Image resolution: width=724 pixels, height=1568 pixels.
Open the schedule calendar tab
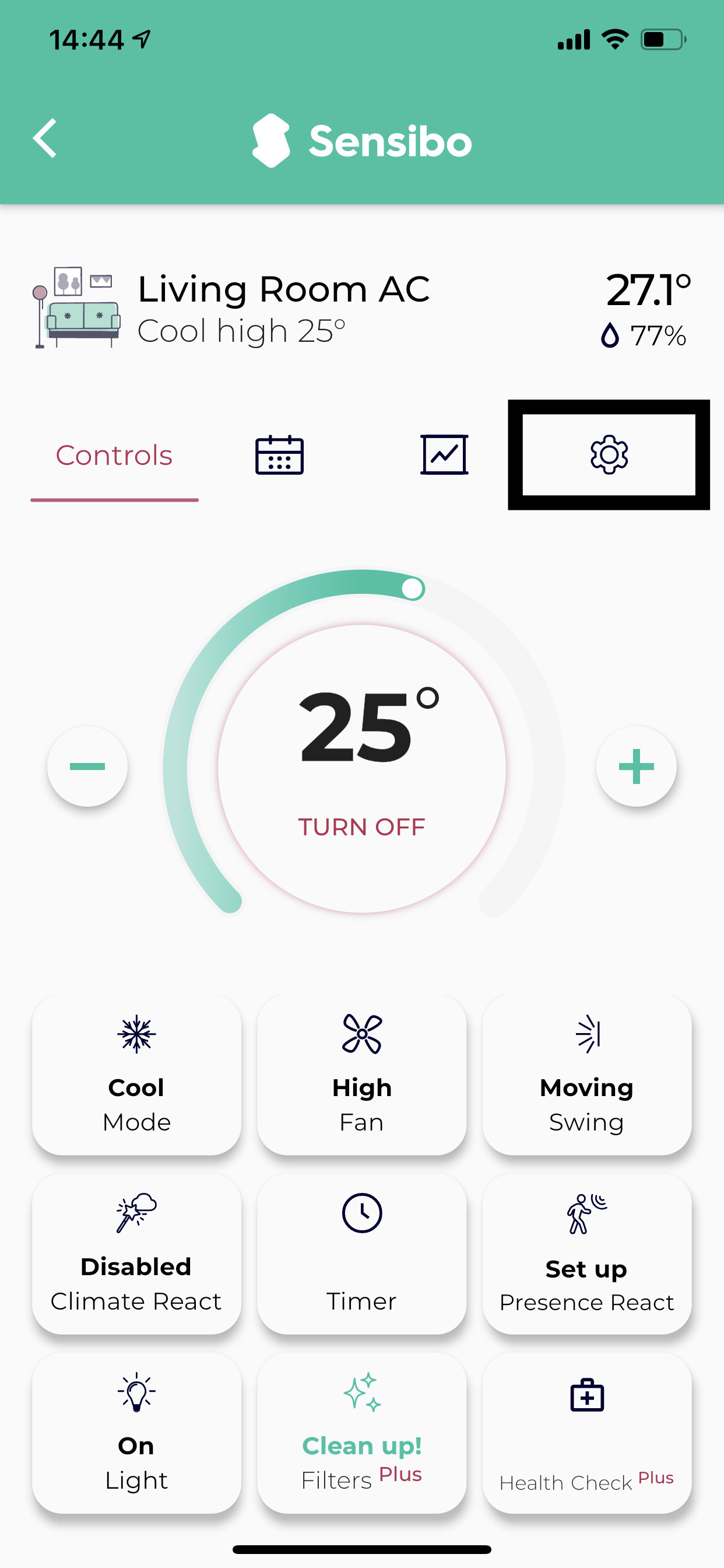279,454
